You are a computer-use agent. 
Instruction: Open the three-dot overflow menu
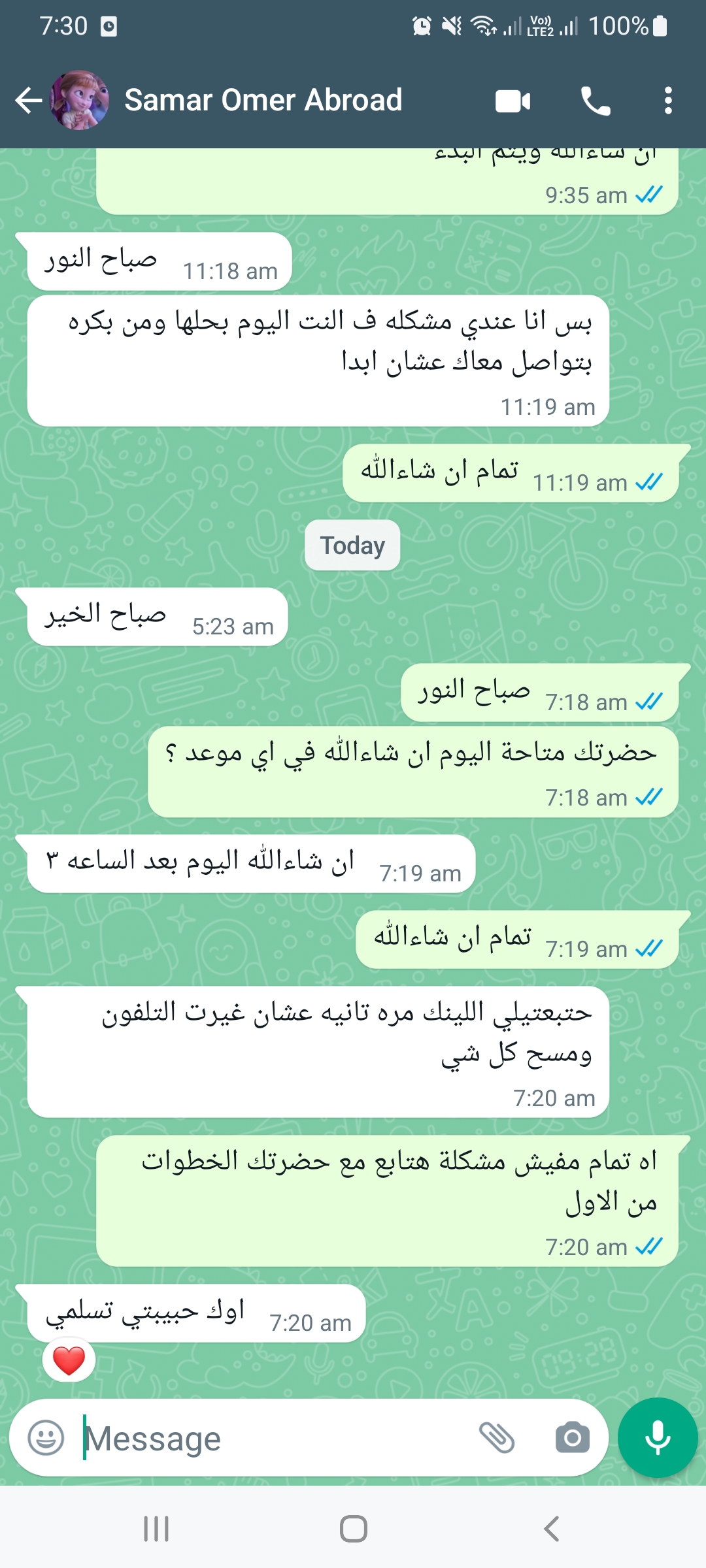point(667,101)
